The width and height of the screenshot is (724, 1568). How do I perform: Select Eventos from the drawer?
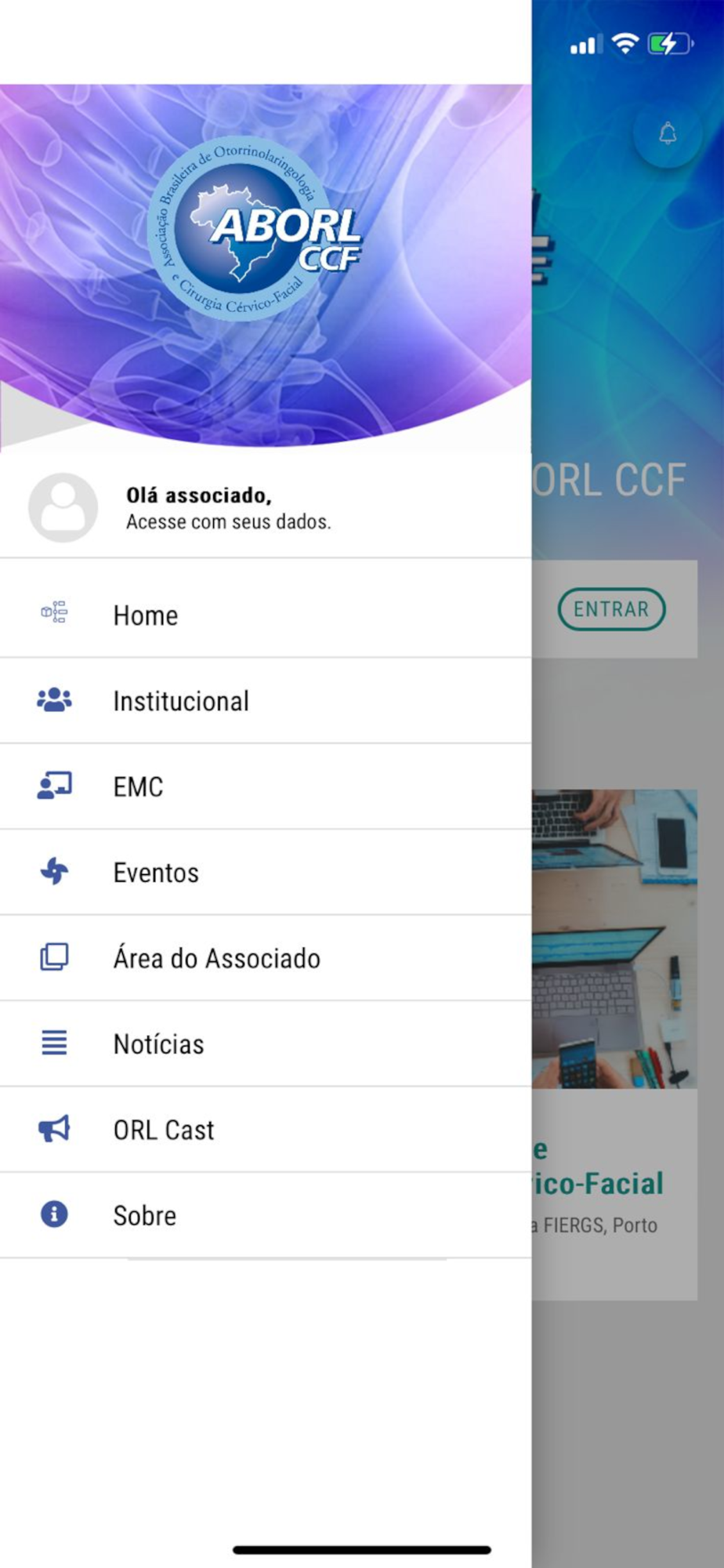click(156, 873)
